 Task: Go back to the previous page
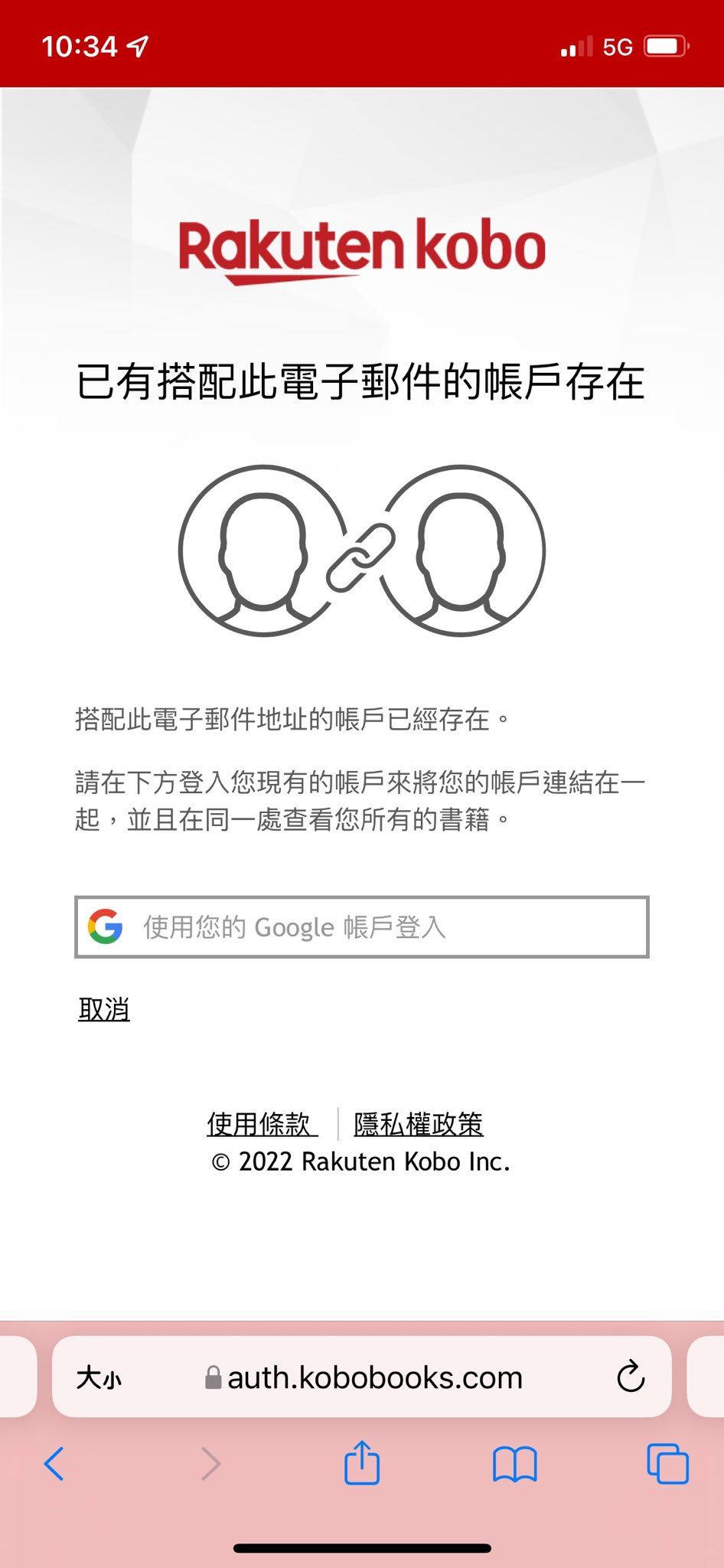pyautogui.click(x=54, y=1464)
